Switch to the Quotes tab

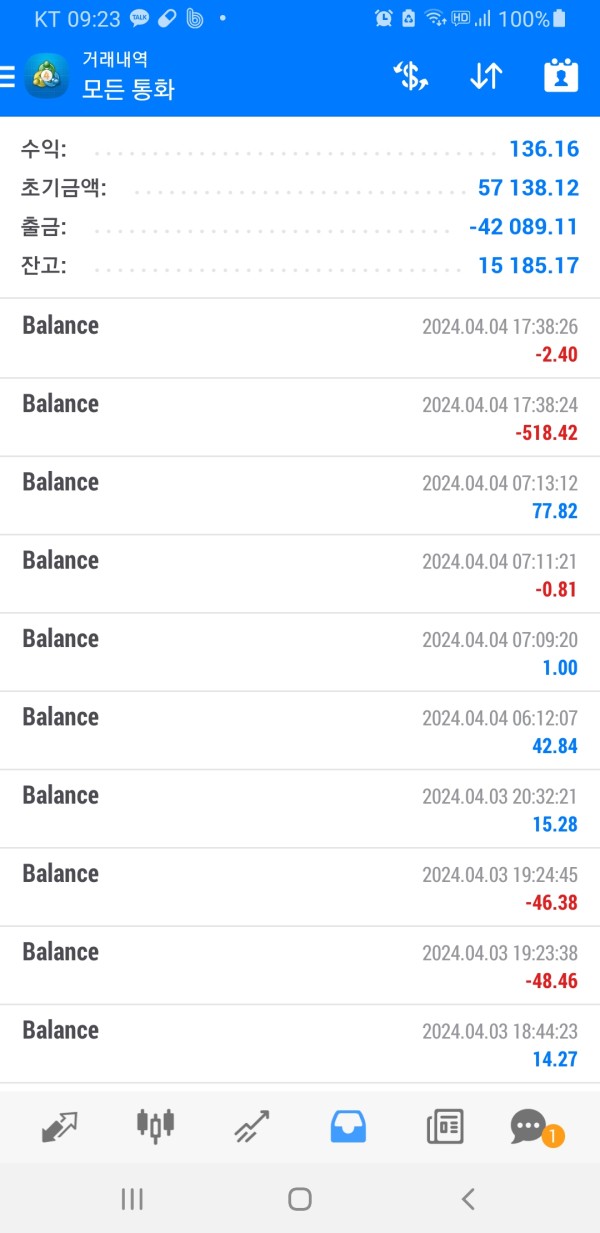point(59,1126)
